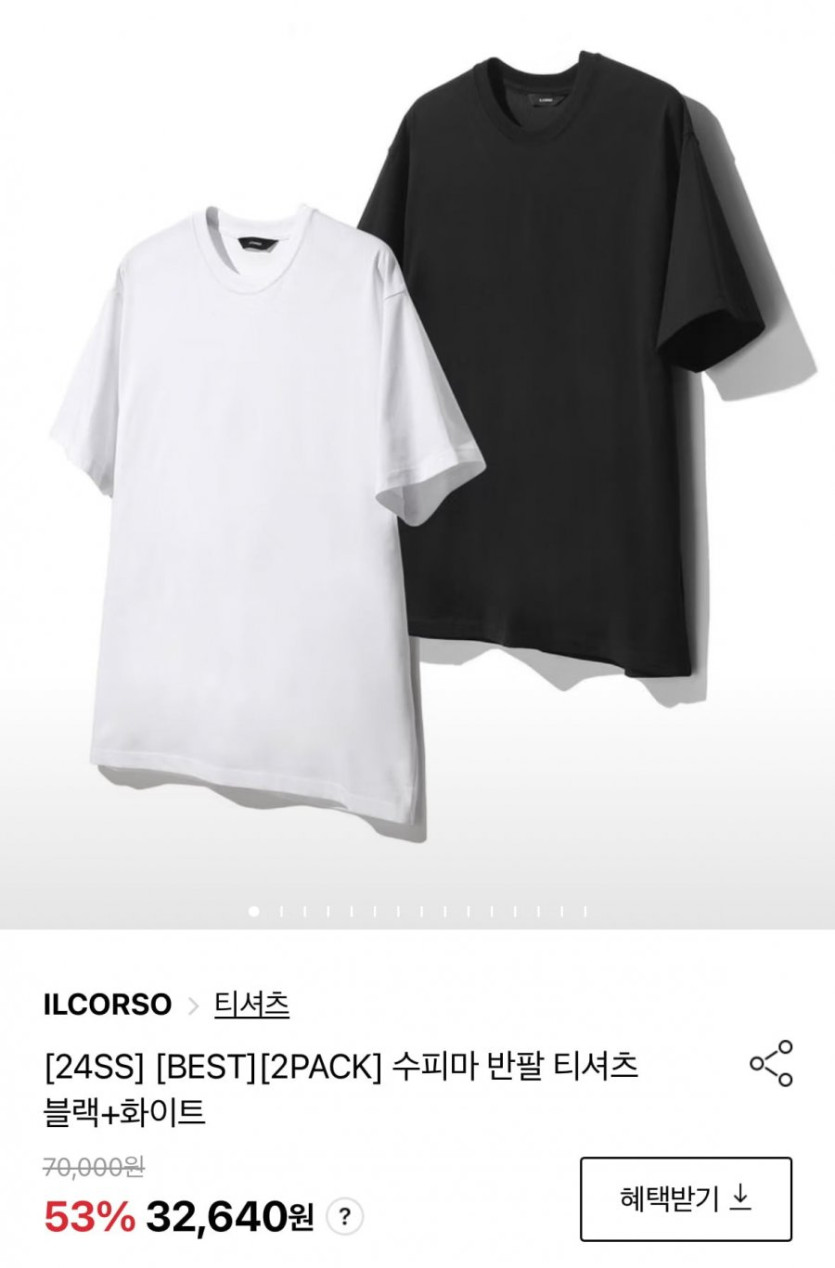Viewport: 835px width, 1268px height.
Task: Open the ILCORSO brand page
Action: [107, 1004]
